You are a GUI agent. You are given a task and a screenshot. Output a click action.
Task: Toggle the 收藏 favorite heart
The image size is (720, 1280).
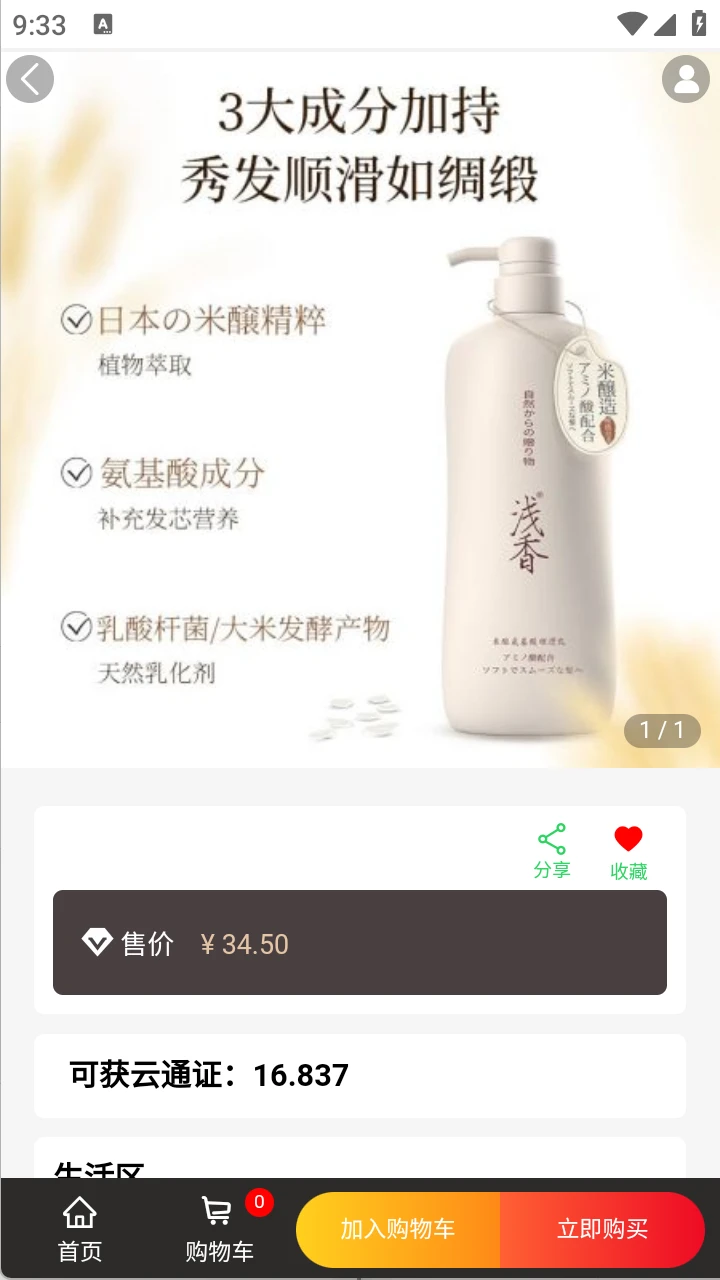click(628, 851)
